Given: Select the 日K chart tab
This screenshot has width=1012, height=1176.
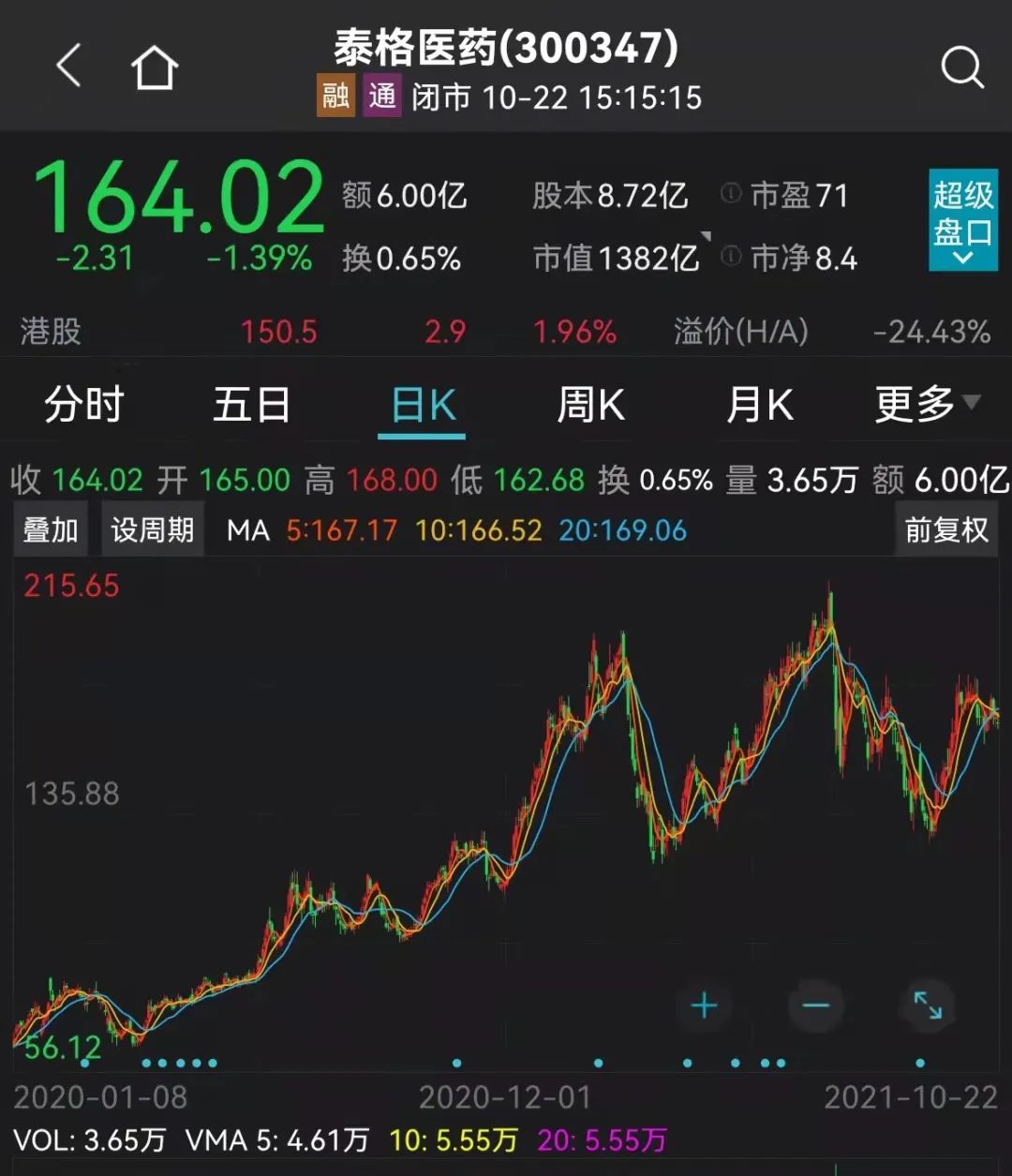Looking at the screenshot, I should pos(423,406).
